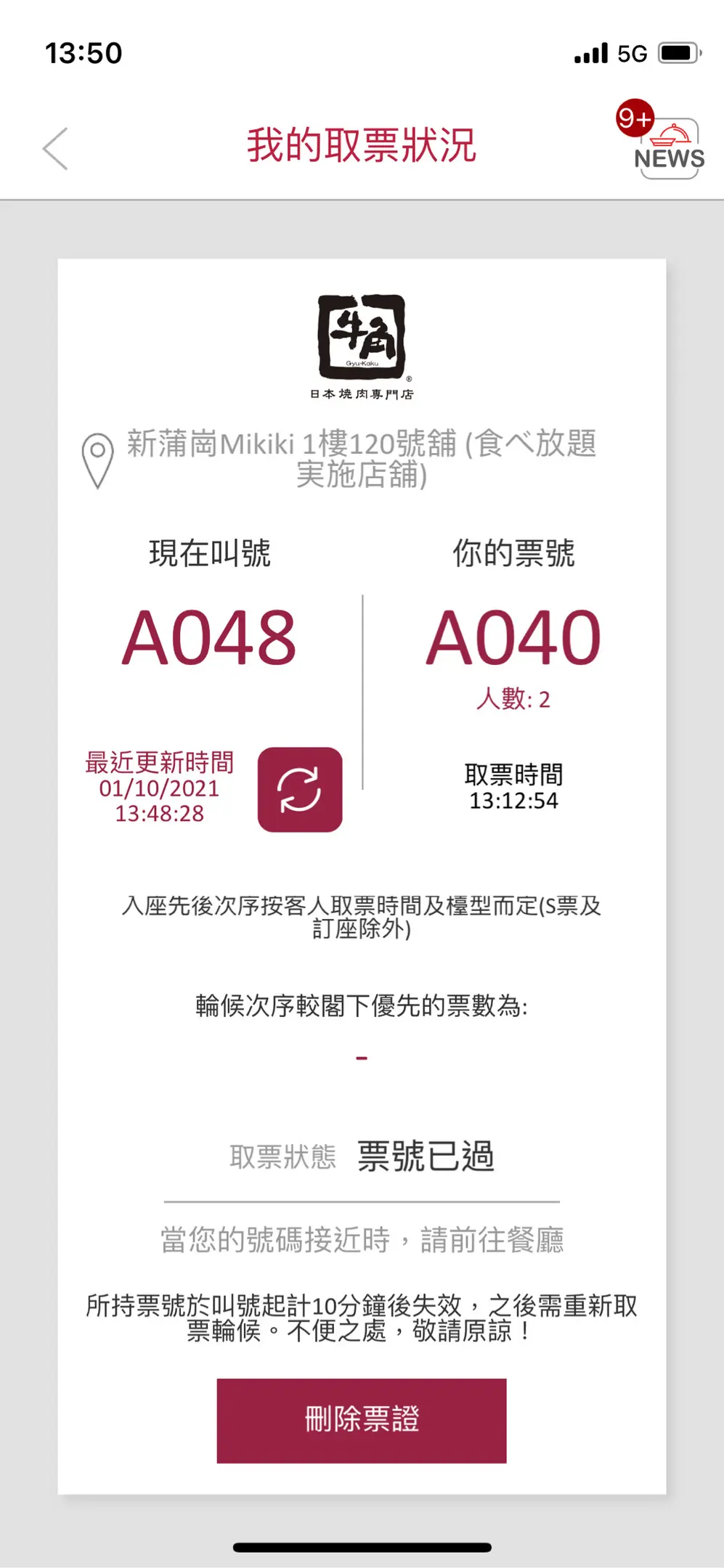Refresh the current calling number
This screenshot has height=1568, width=724.
click(x=299, y=789)
